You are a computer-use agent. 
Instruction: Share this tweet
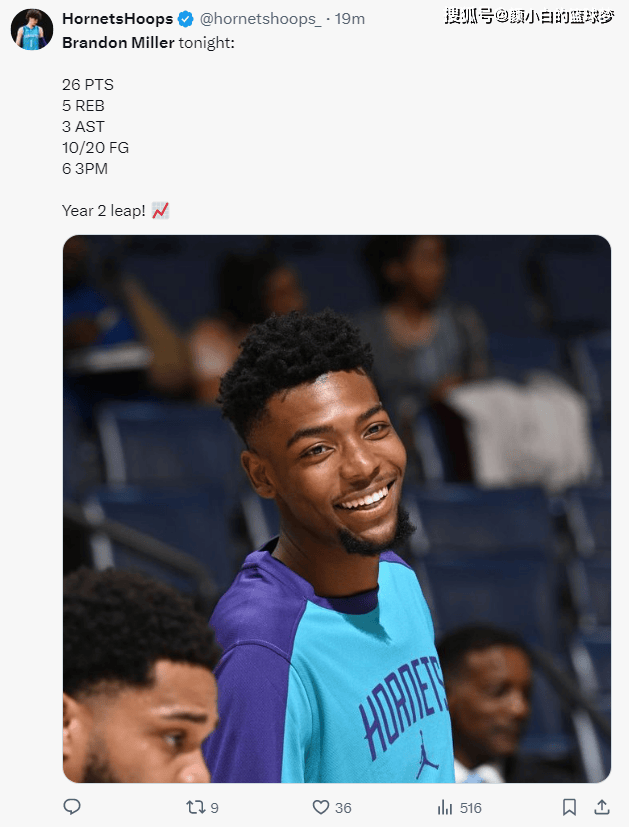[x=601, y=806]
